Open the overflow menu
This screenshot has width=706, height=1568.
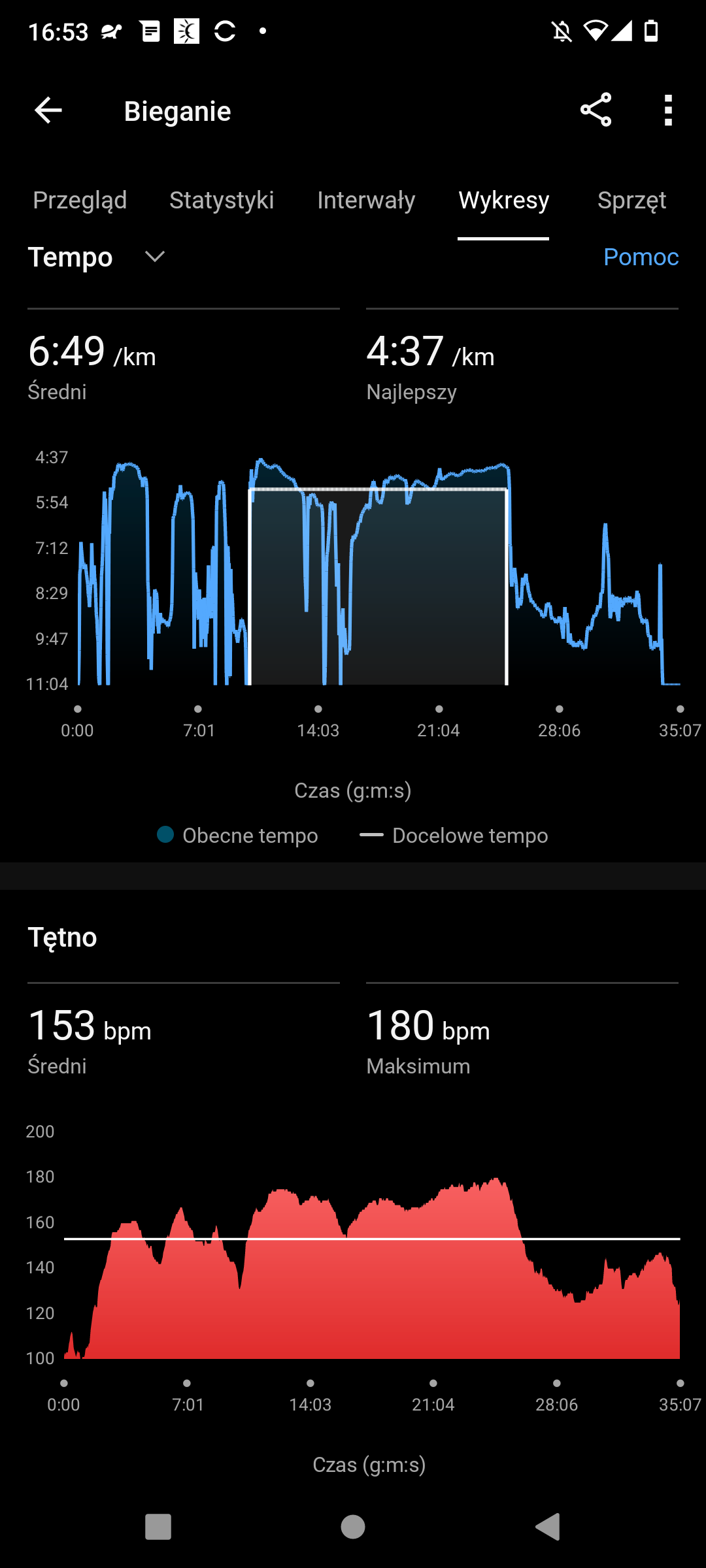[667, 110]
